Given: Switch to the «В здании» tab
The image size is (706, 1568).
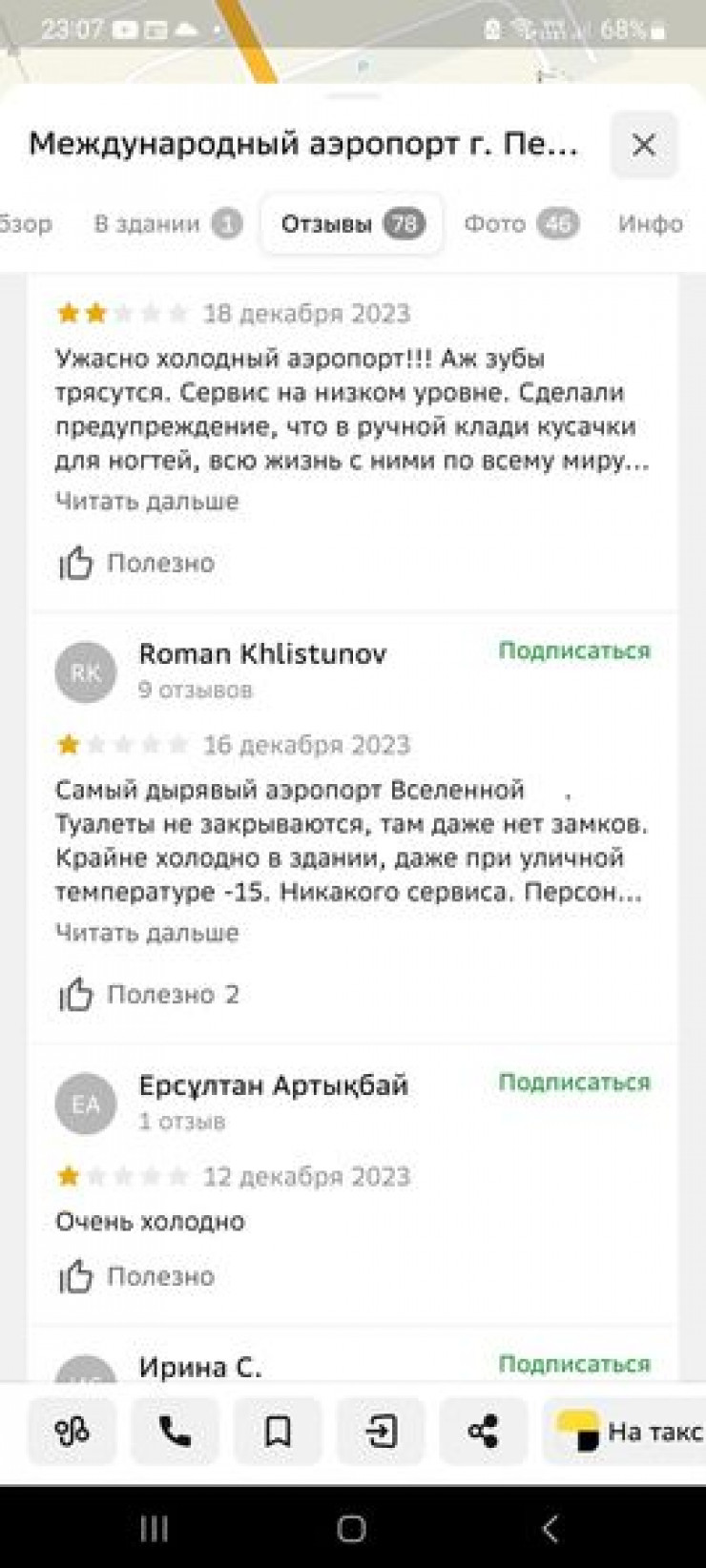Looking at the screenshot, I should 166,224.
